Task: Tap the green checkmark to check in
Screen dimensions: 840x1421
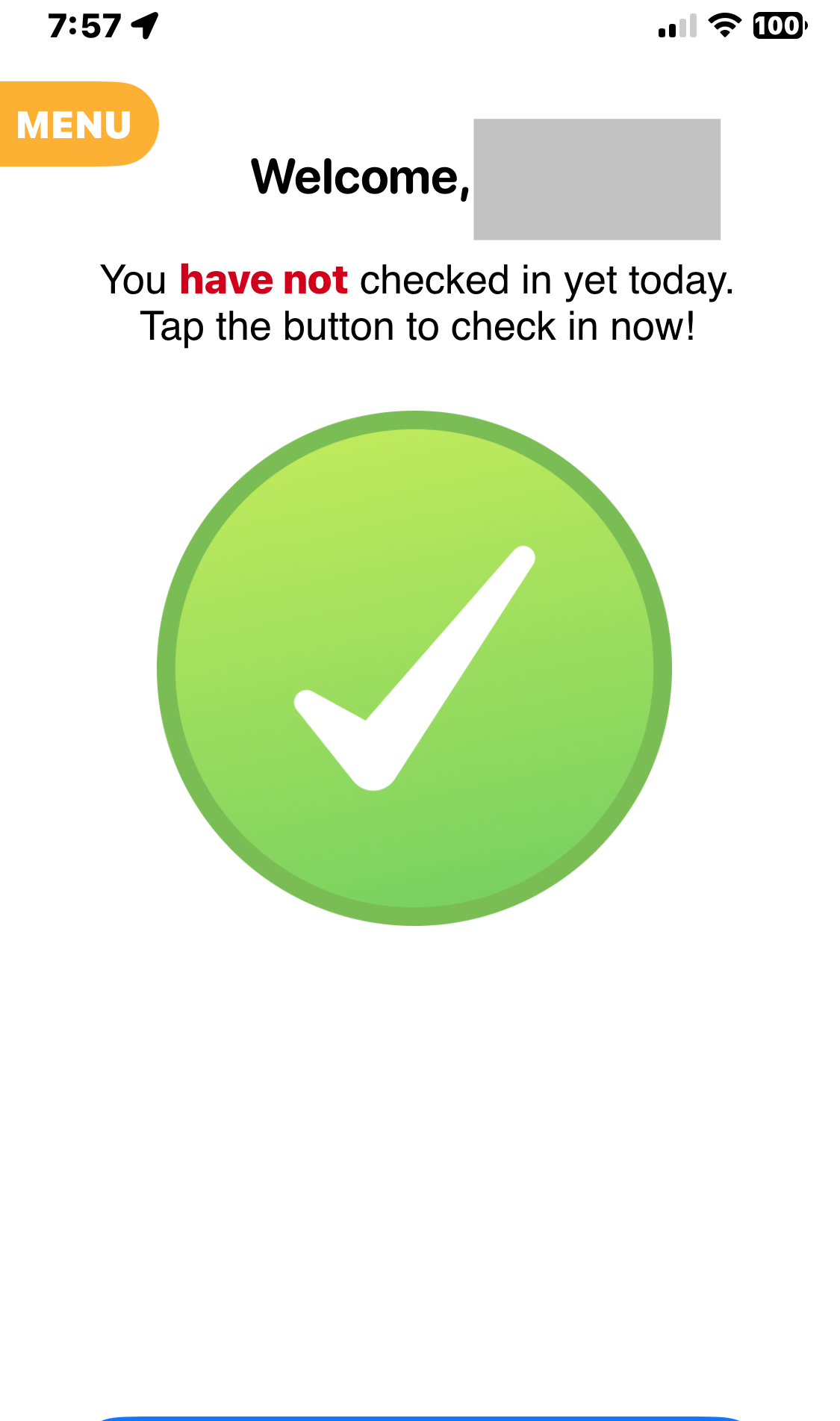Action: coord(414,668)
